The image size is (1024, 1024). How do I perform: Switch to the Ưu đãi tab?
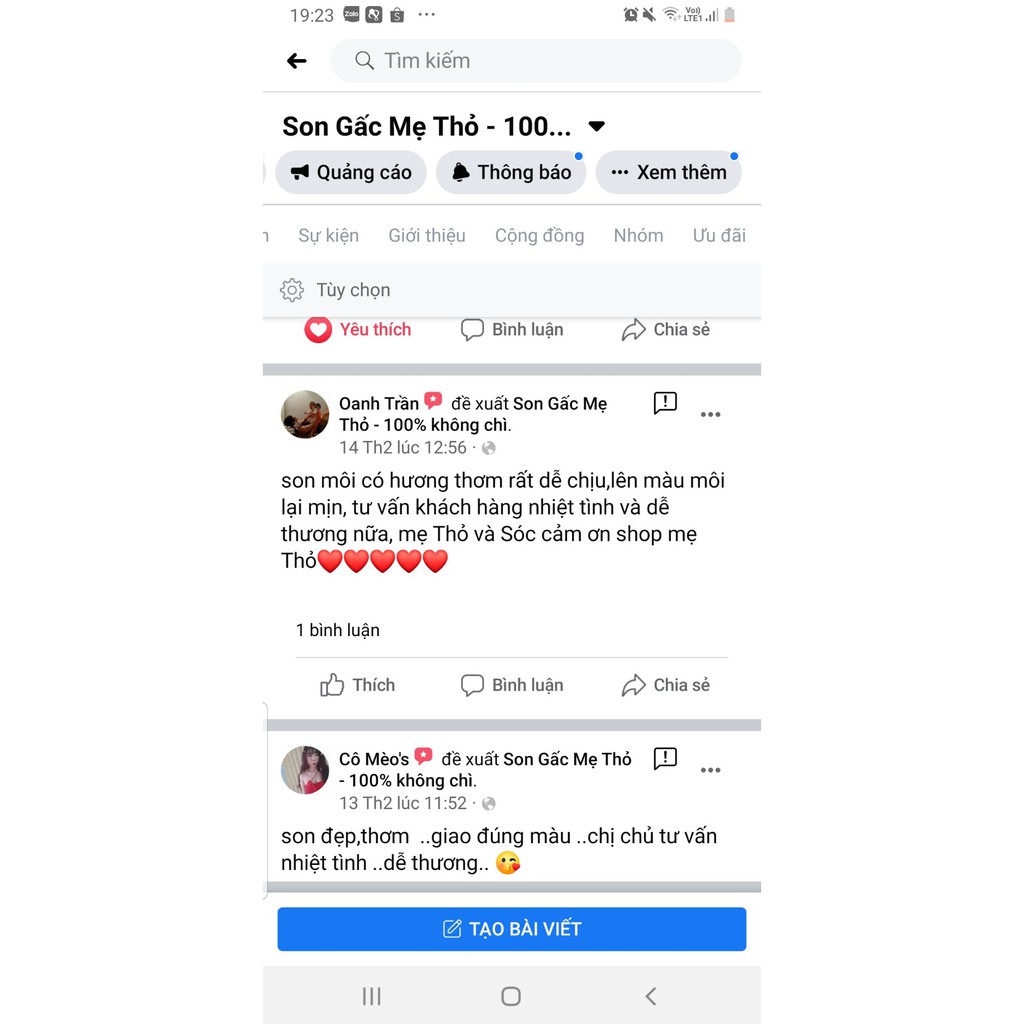pyautogui.click(x=719, y=236)
